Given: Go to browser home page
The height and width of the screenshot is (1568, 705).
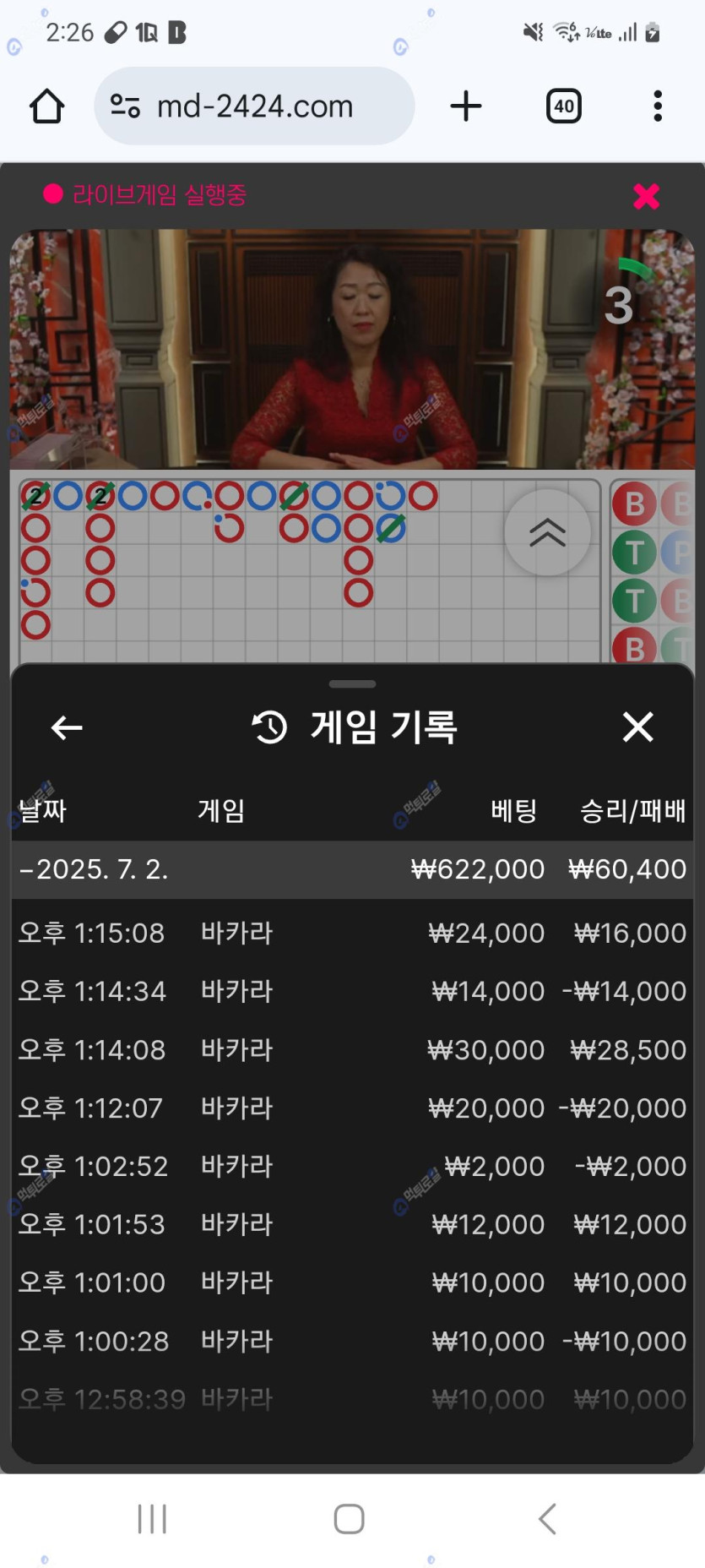Looking at the screenshot, I should (46, 106).
